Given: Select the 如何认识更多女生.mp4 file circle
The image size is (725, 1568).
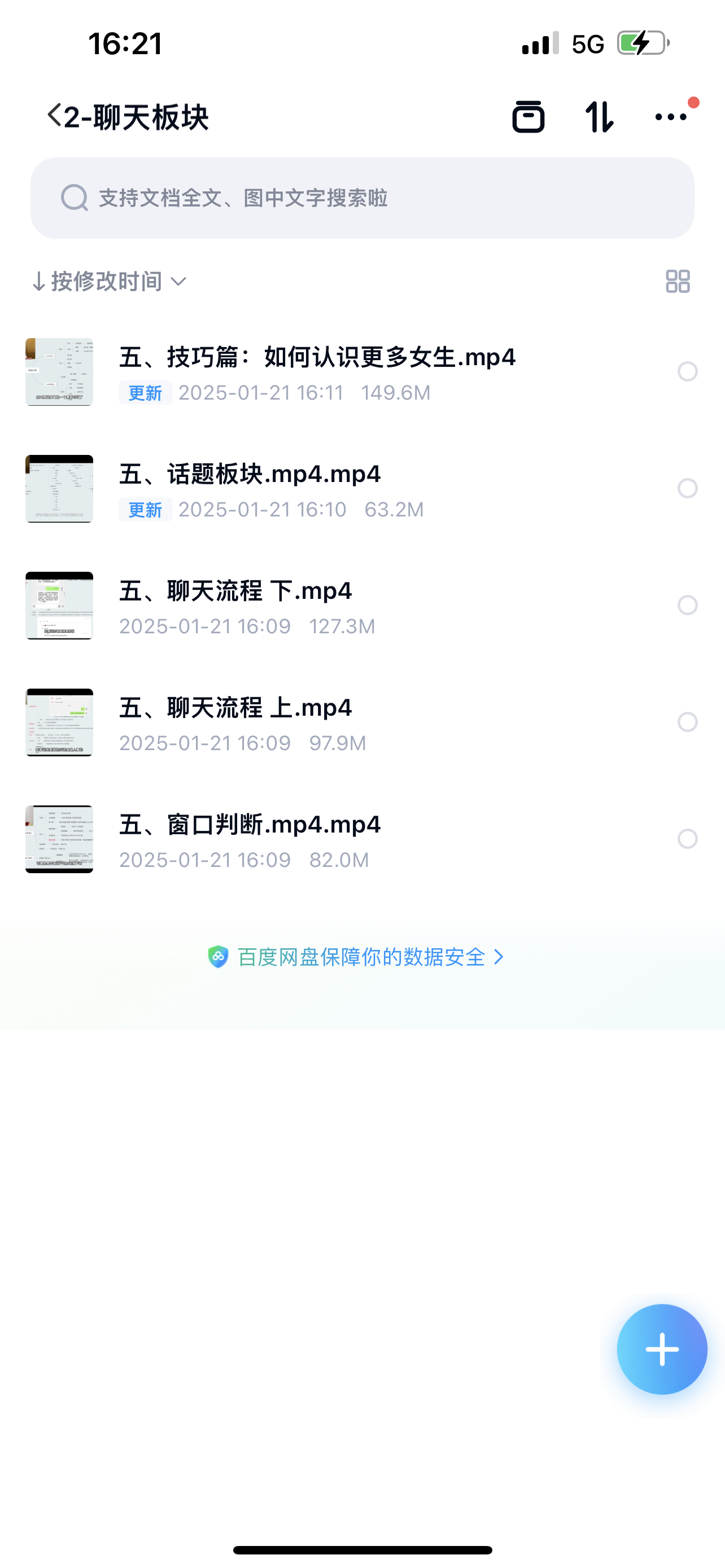Looking at the screenshot, I should coord(687,371).
